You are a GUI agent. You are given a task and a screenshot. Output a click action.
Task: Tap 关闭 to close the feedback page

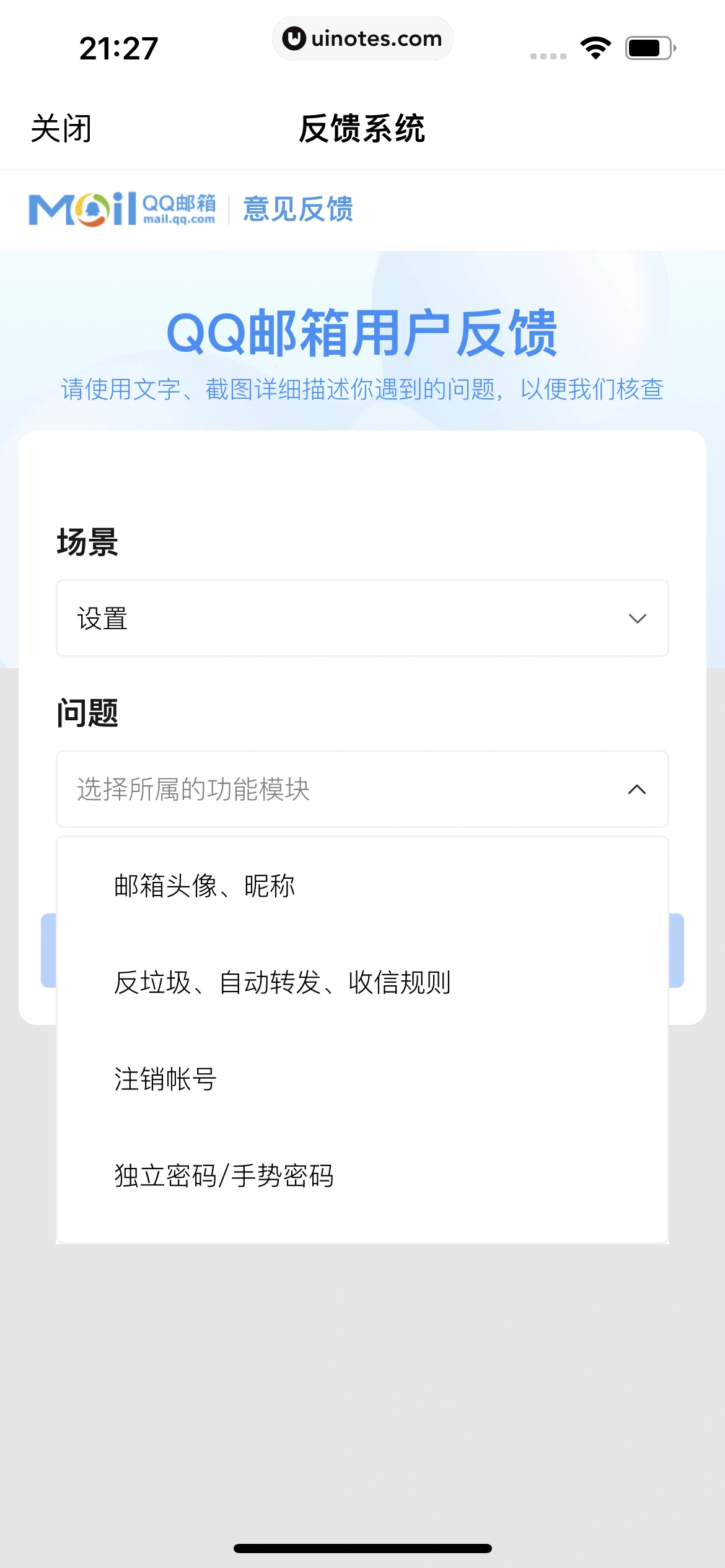[x=61, y=129]
